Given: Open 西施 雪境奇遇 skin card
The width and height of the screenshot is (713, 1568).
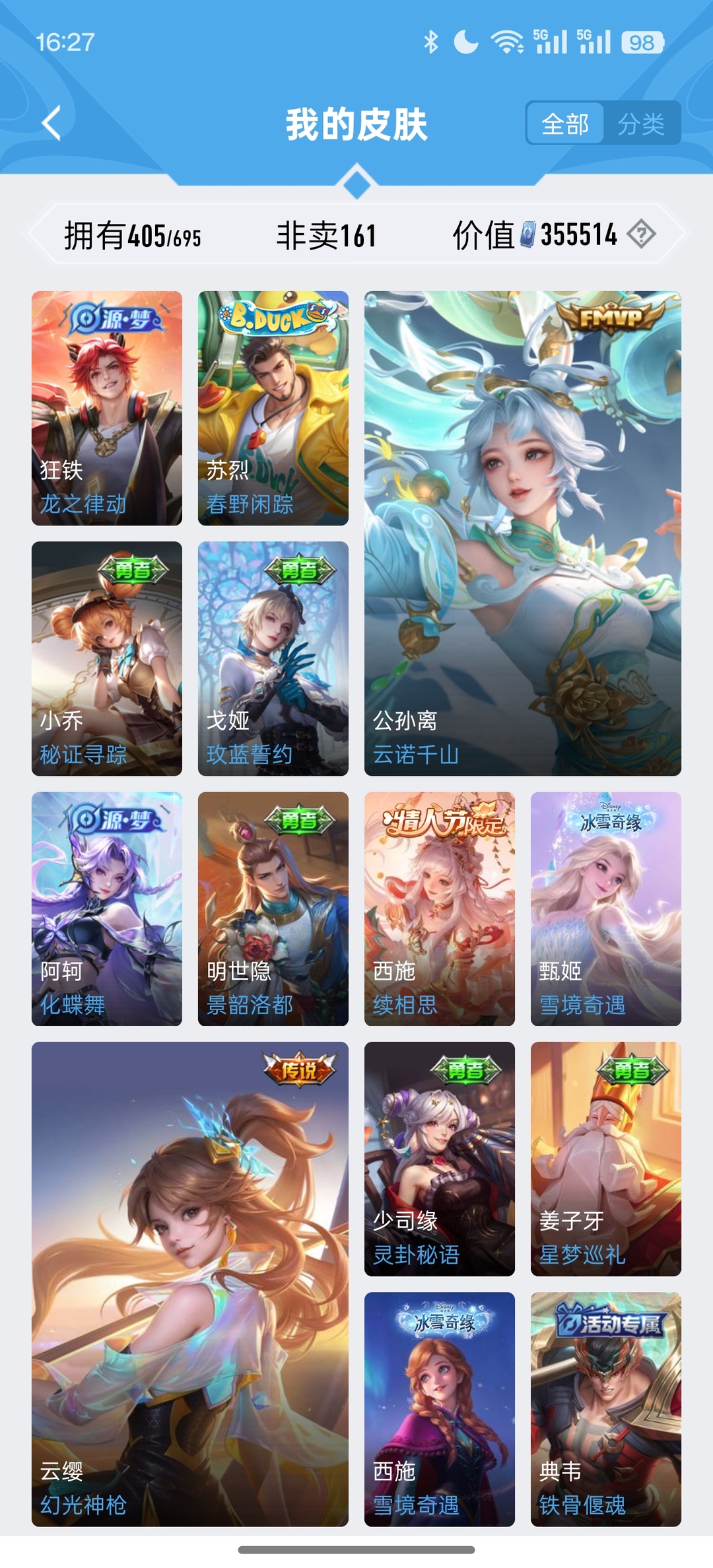Looking at the screenshot, I should tap(440, 1409).
